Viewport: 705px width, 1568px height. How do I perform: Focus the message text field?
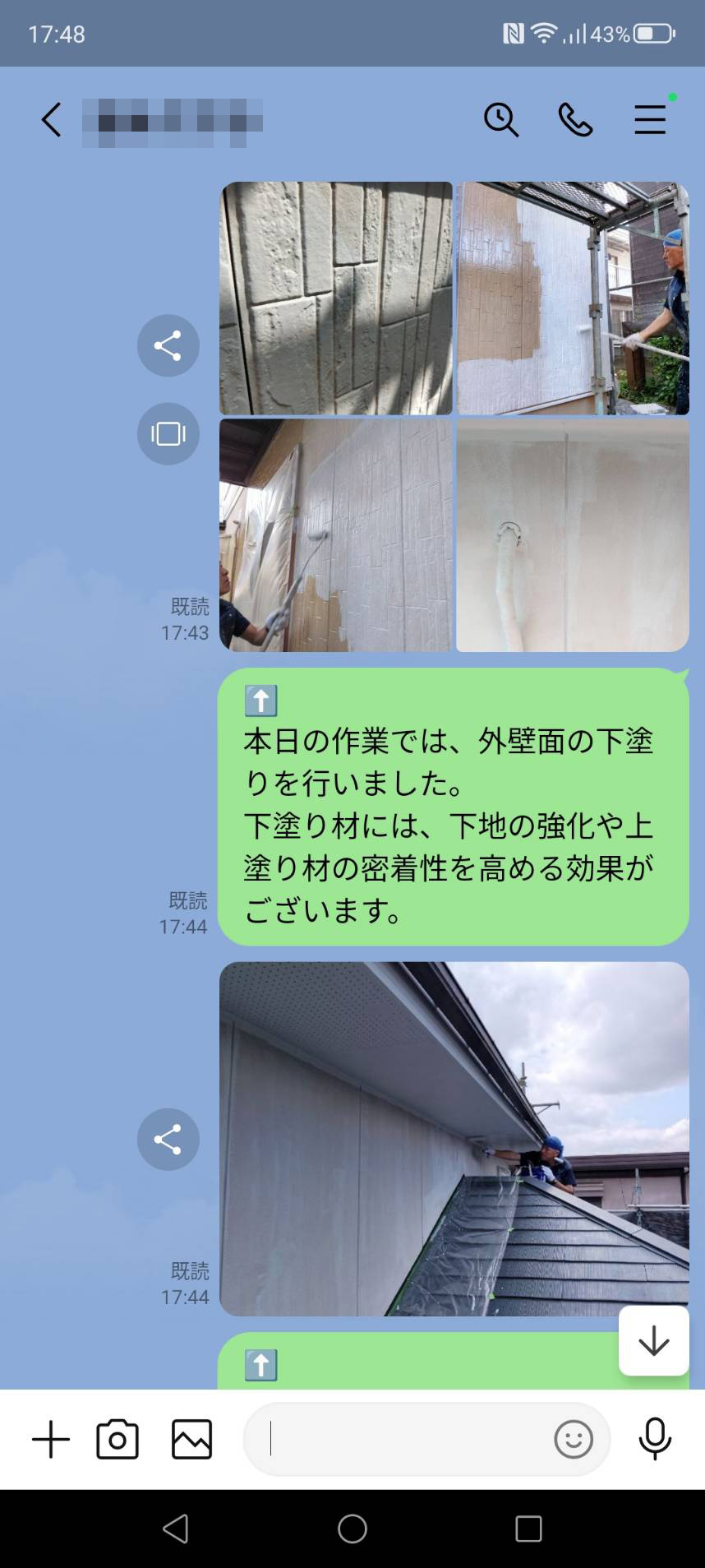tap(403, 1440)
